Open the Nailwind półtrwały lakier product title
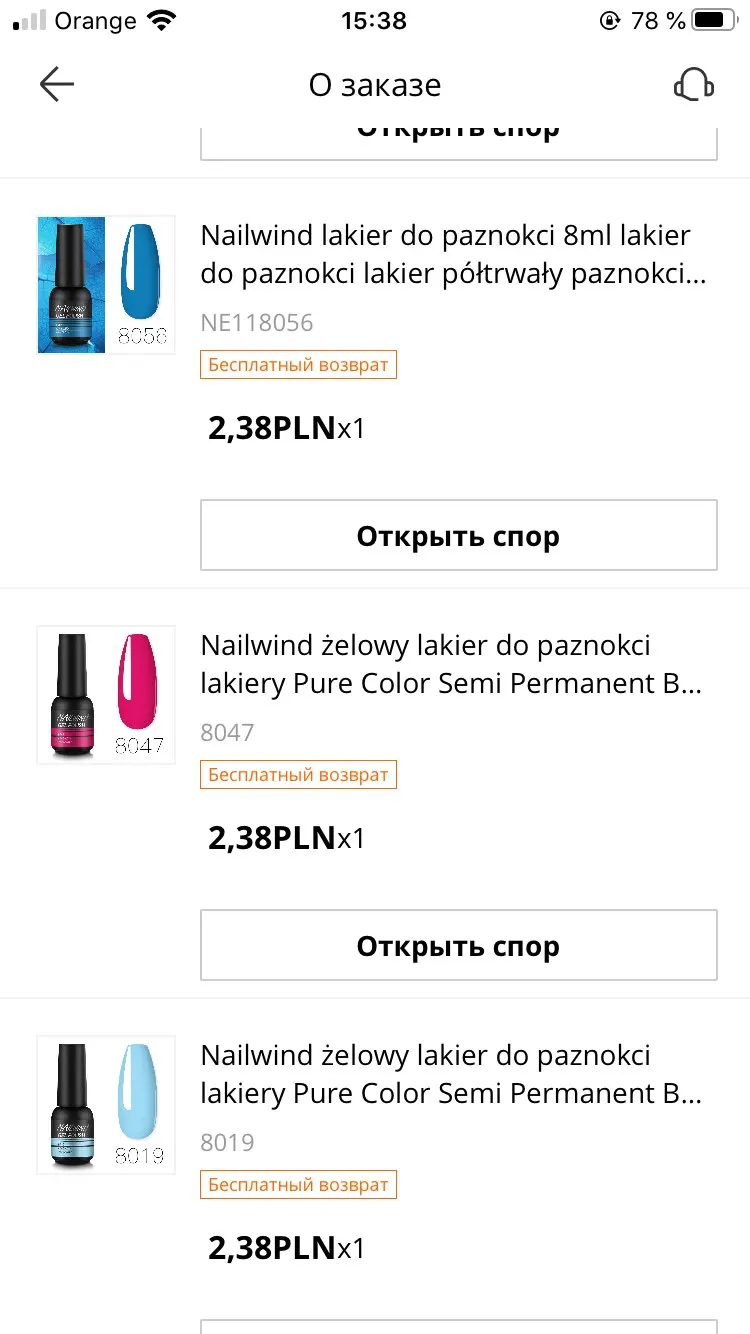The image size is (750, 1334). click(x=455, y=255)
